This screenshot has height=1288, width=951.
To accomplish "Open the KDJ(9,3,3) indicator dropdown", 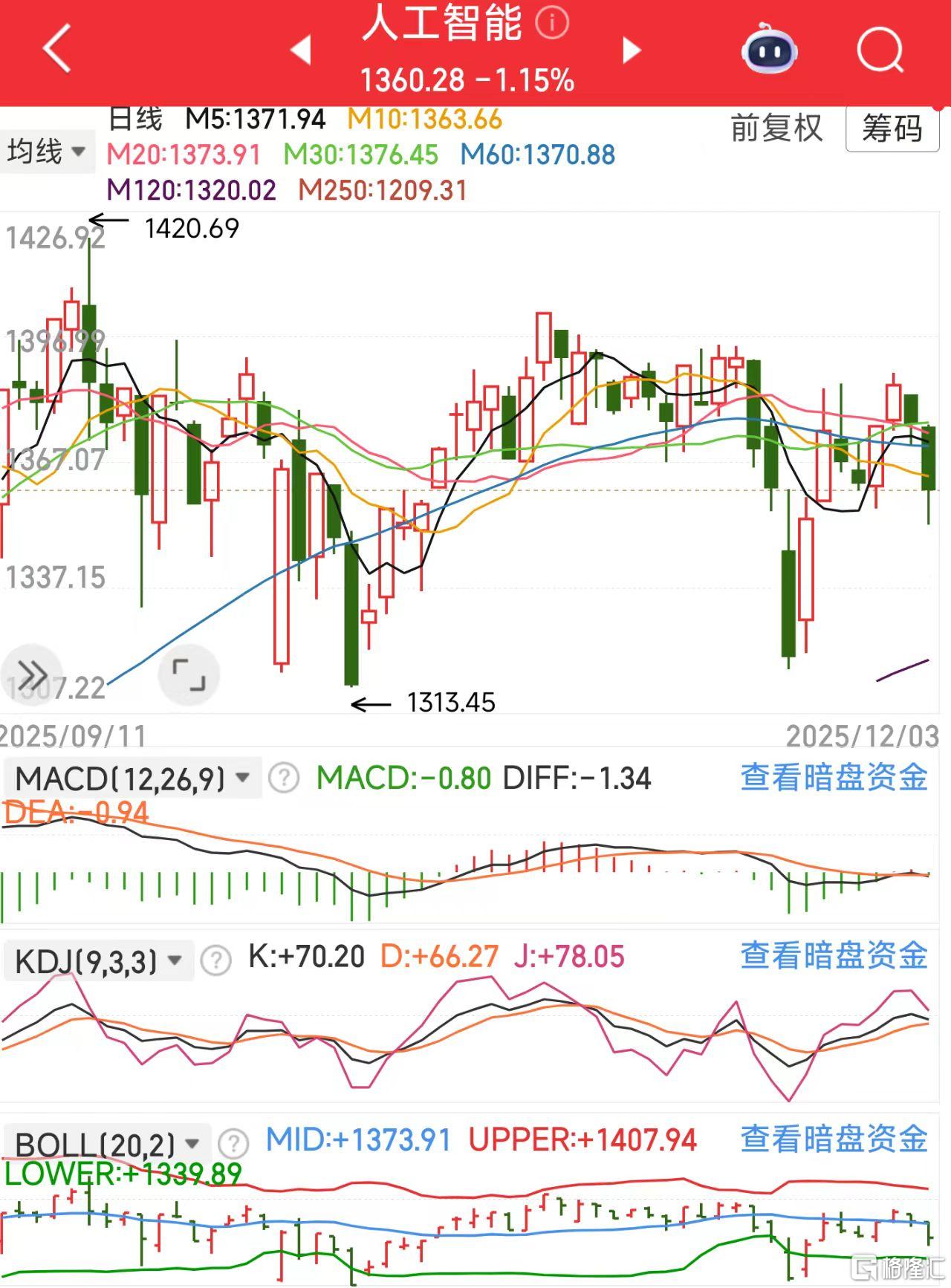I will (98, 961).
